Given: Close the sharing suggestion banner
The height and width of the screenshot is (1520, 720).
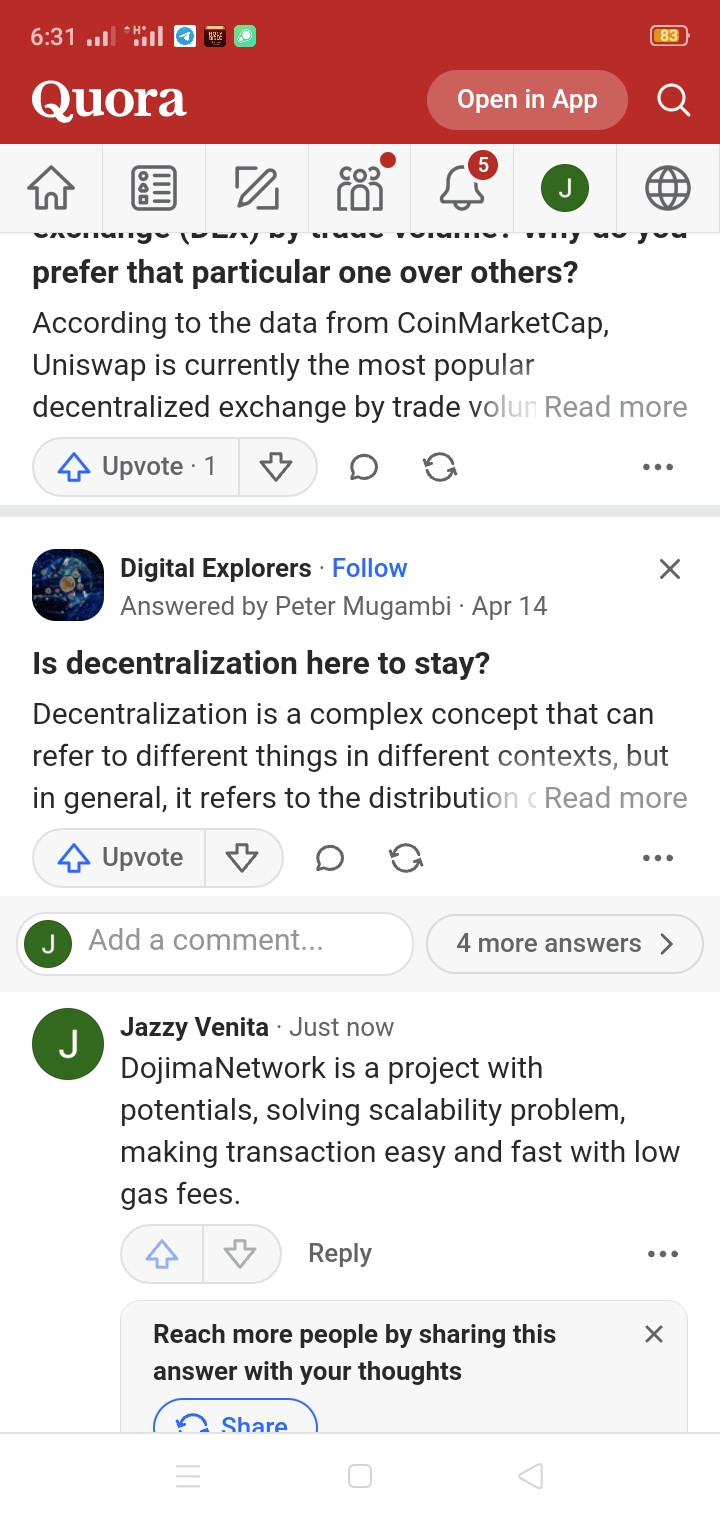Looking at the screenshot, I should coord(654,1334).
